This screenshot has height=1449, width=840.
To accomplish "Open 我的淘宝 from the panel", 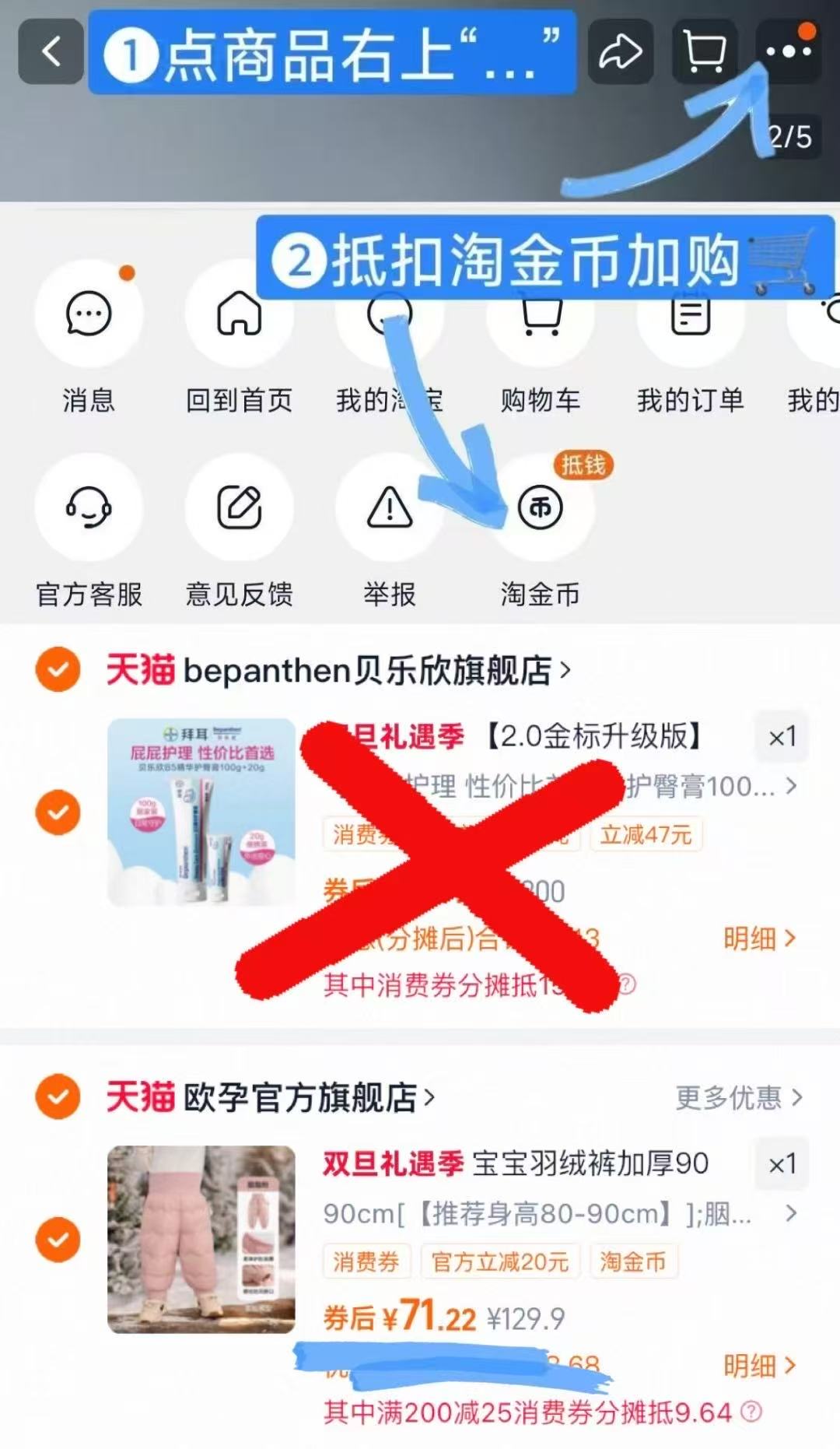I will (390, 315).
